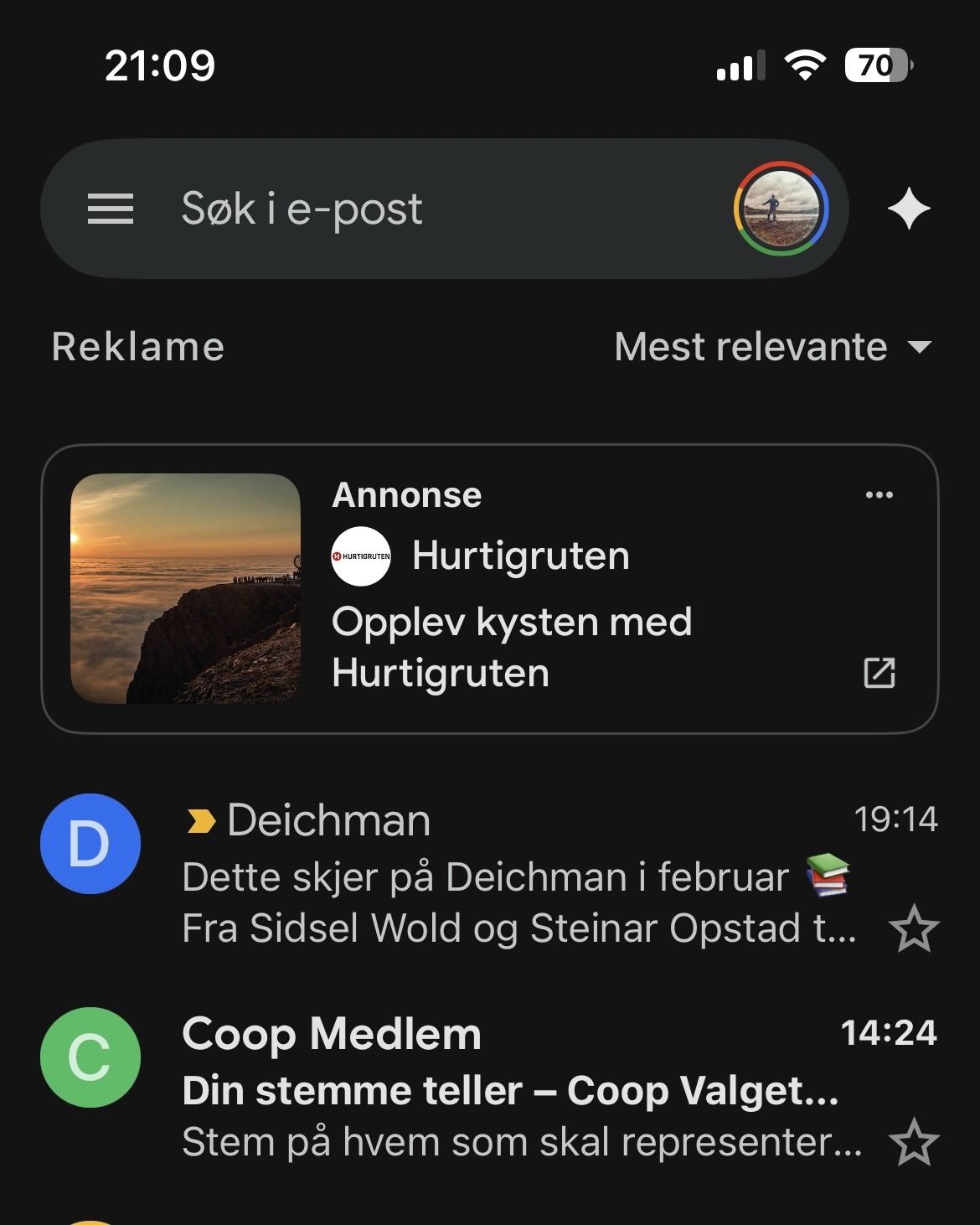Open the Gemini sparkle icon
Viewport: 980px width, 1225px height.
[x=909, y=209]
